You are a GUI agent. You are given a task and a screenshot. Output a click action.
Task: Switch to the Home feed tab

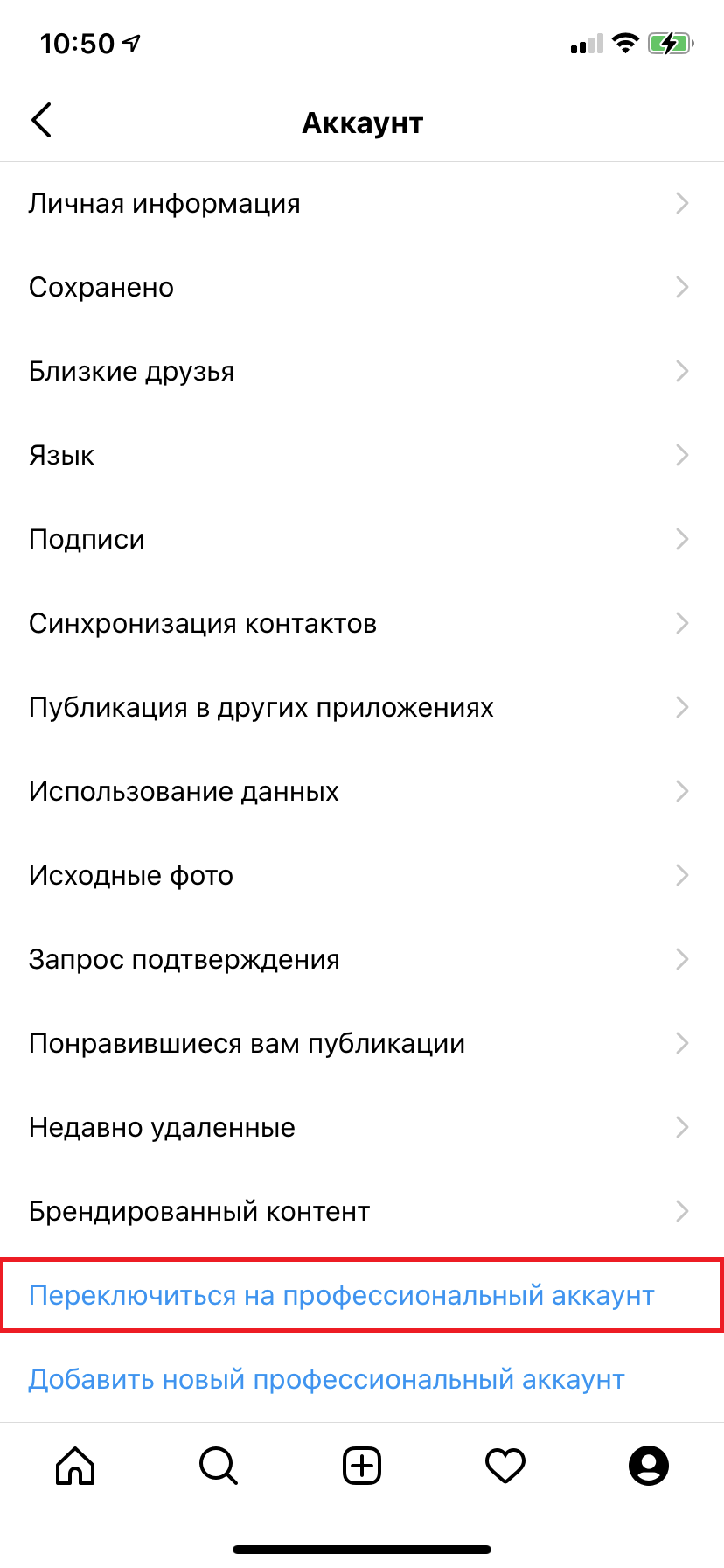coord(75,1466)
